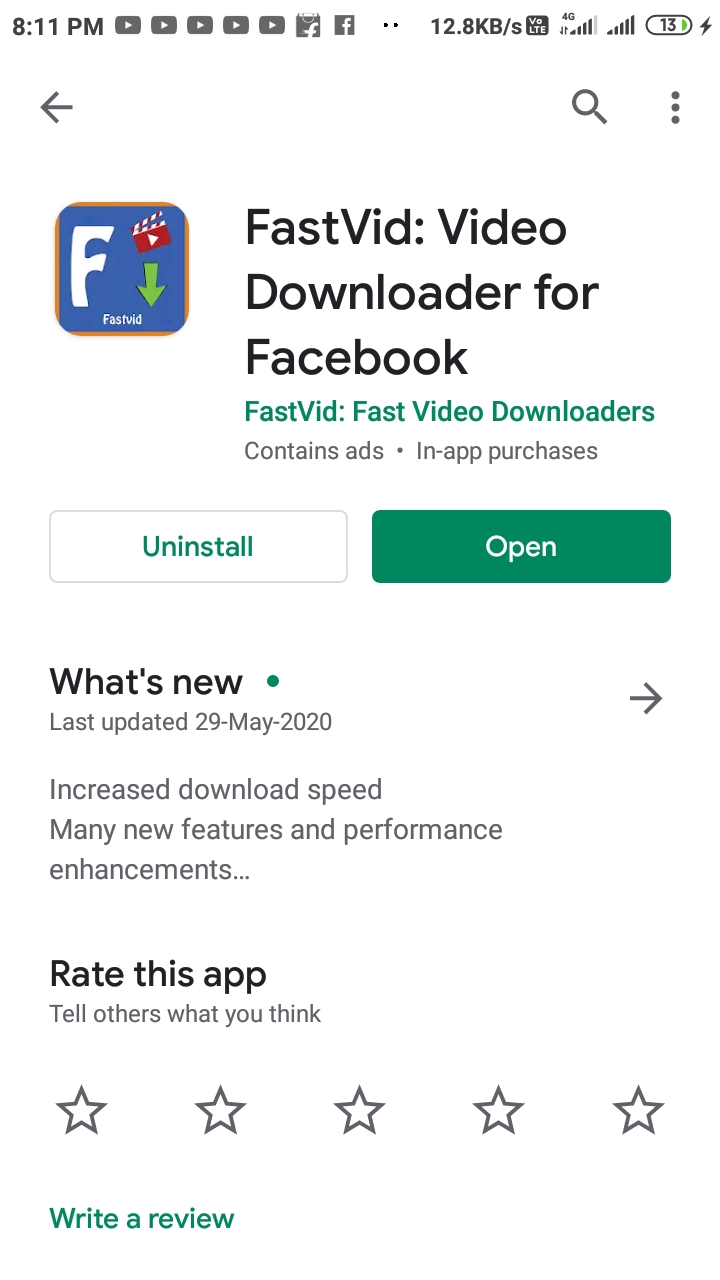Expand What's new with the arrow
This screenshot has width=720, height=1280.
click(646, 698)
